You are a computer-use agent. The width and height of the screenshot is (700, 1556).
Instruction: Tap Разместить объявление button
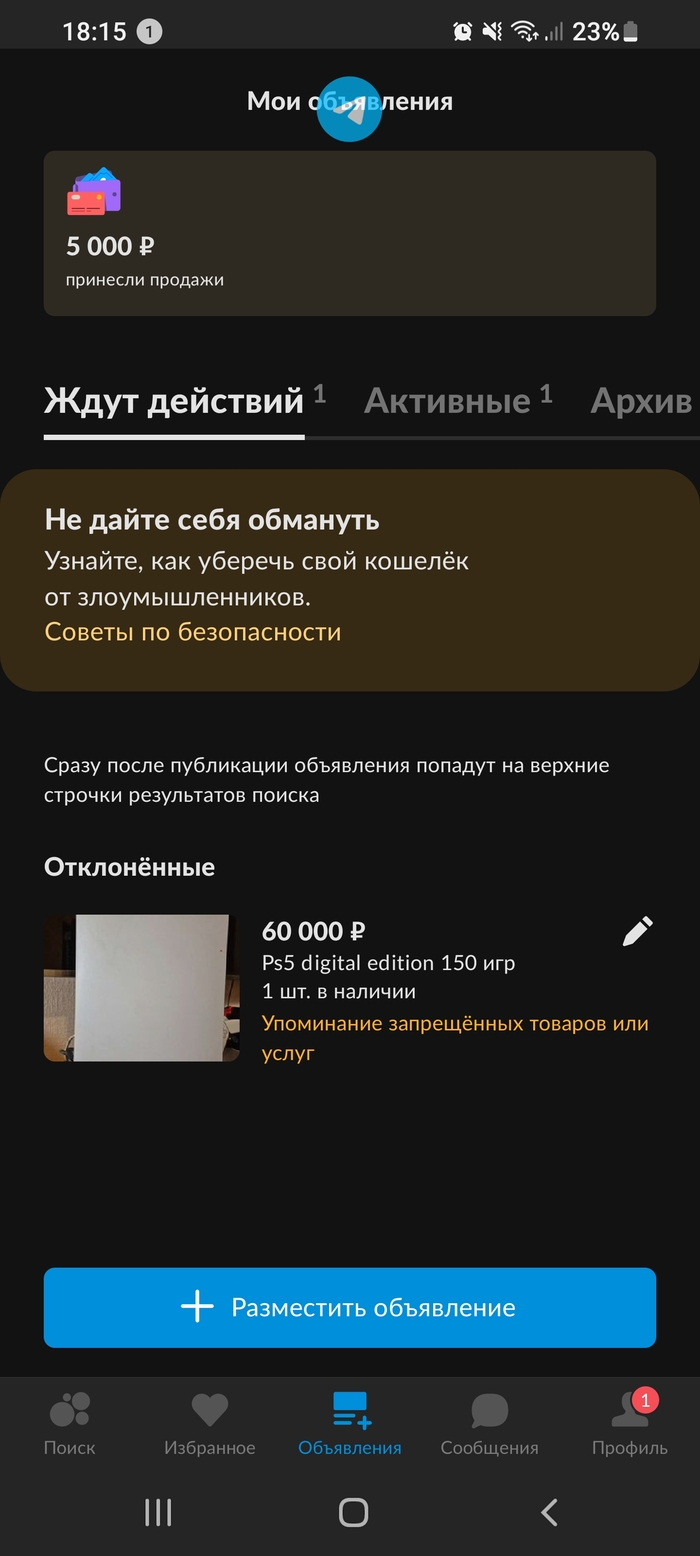(350, 1307)
